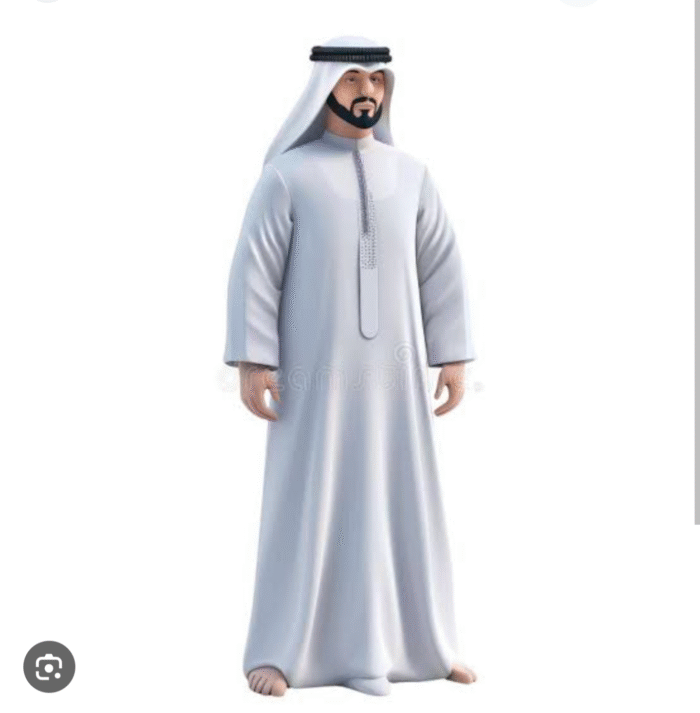Search this image with Google Lens
The image size is (700, 713).
click(49, 667)
